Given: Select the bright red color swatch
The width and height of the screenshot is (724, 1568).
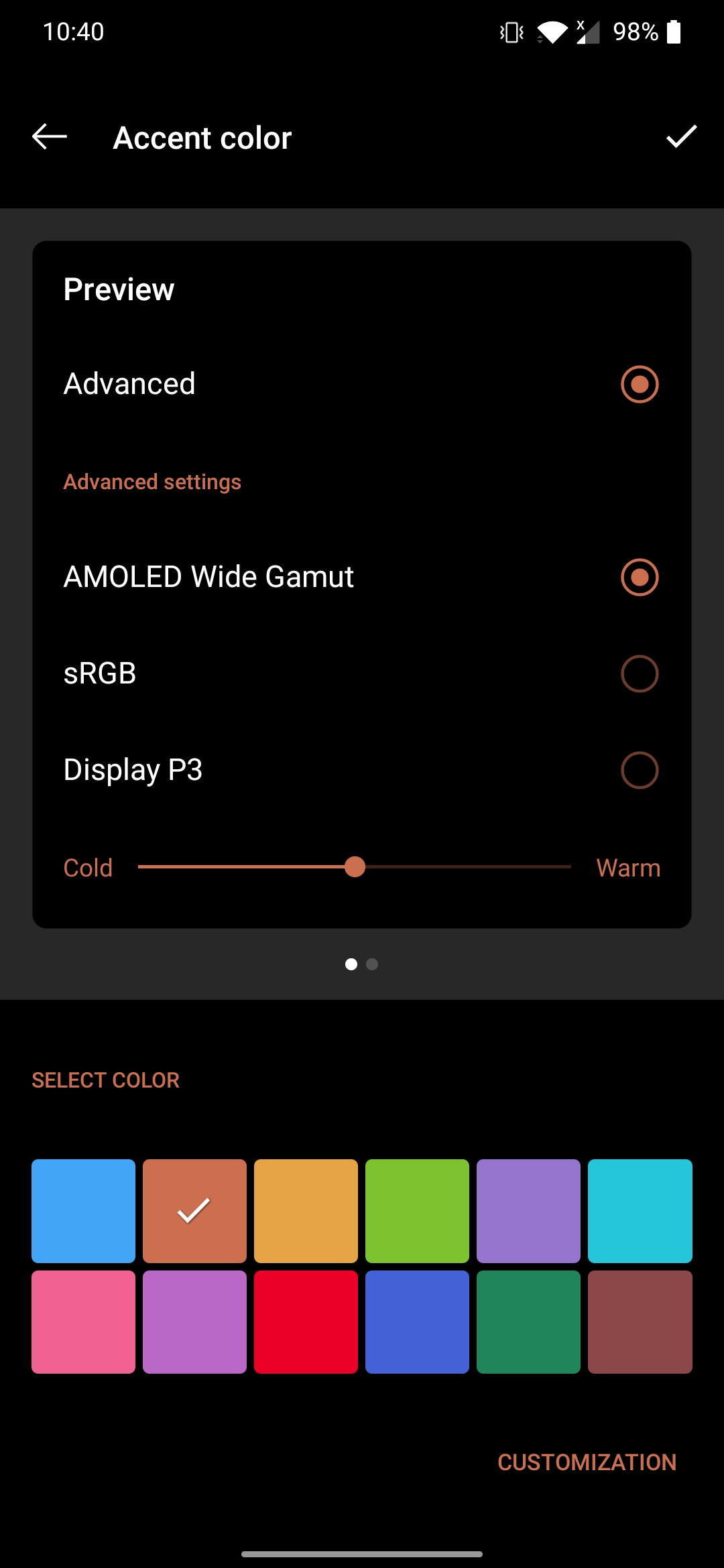Looking at the screenshot, I should [306, 1322].
